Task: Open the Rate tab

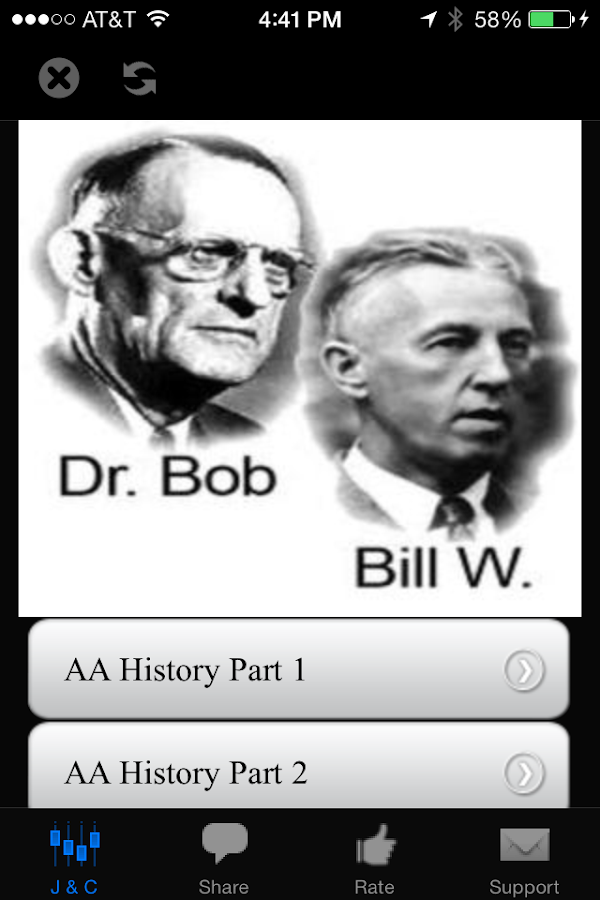Action: tap(375, 858)
